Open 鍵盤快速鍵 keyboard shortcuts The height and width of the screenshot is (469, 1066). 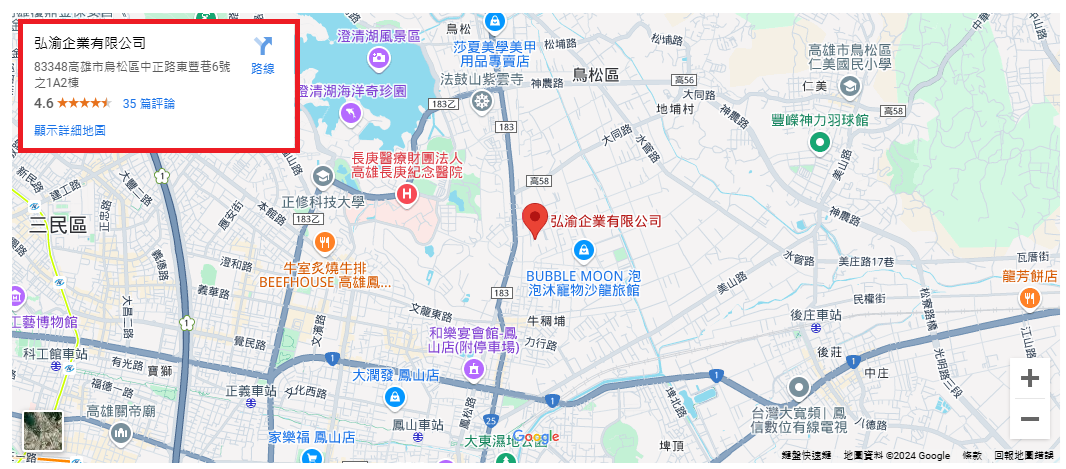pyautogui.click(x=806, y=455)
